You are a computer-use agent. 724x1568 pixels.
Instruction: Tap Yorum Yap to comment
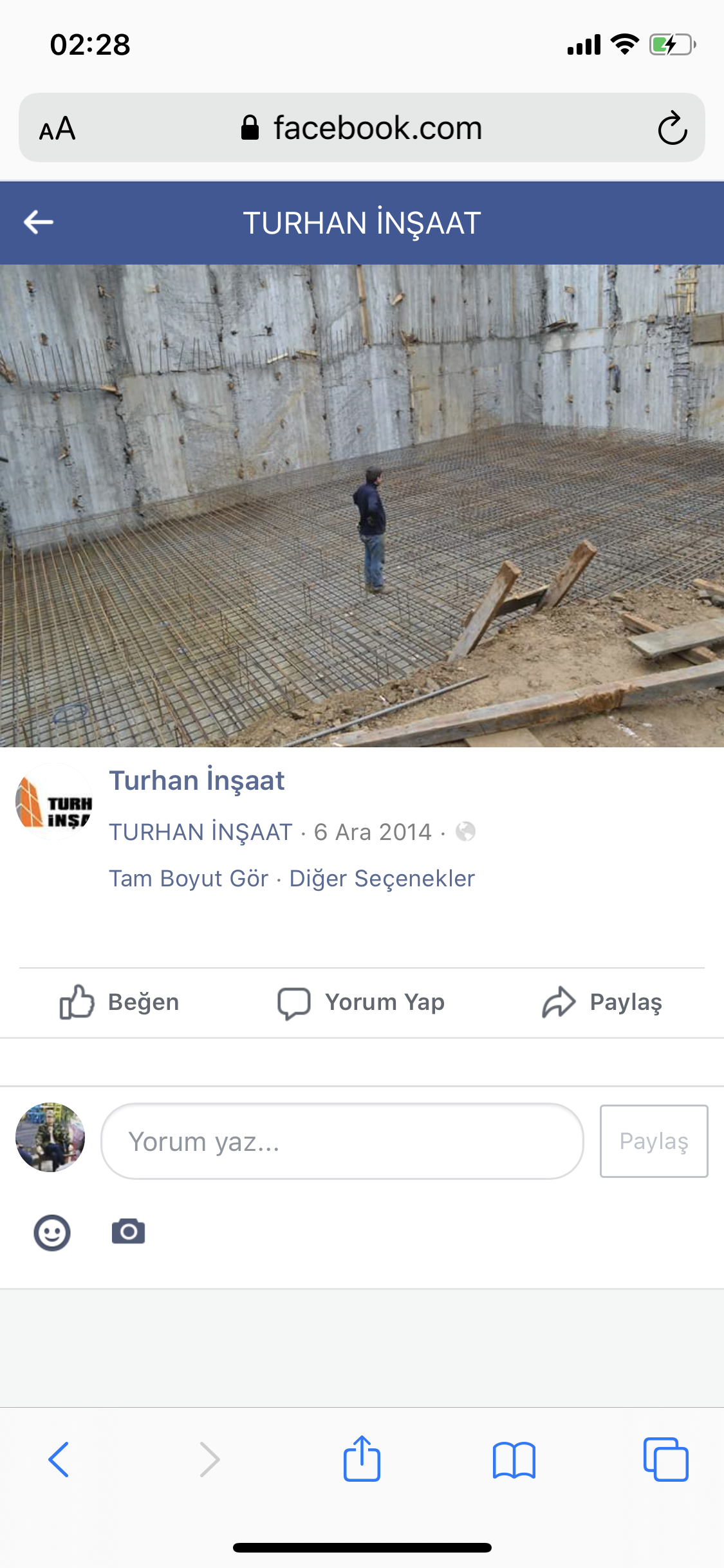coord(361,1002)
